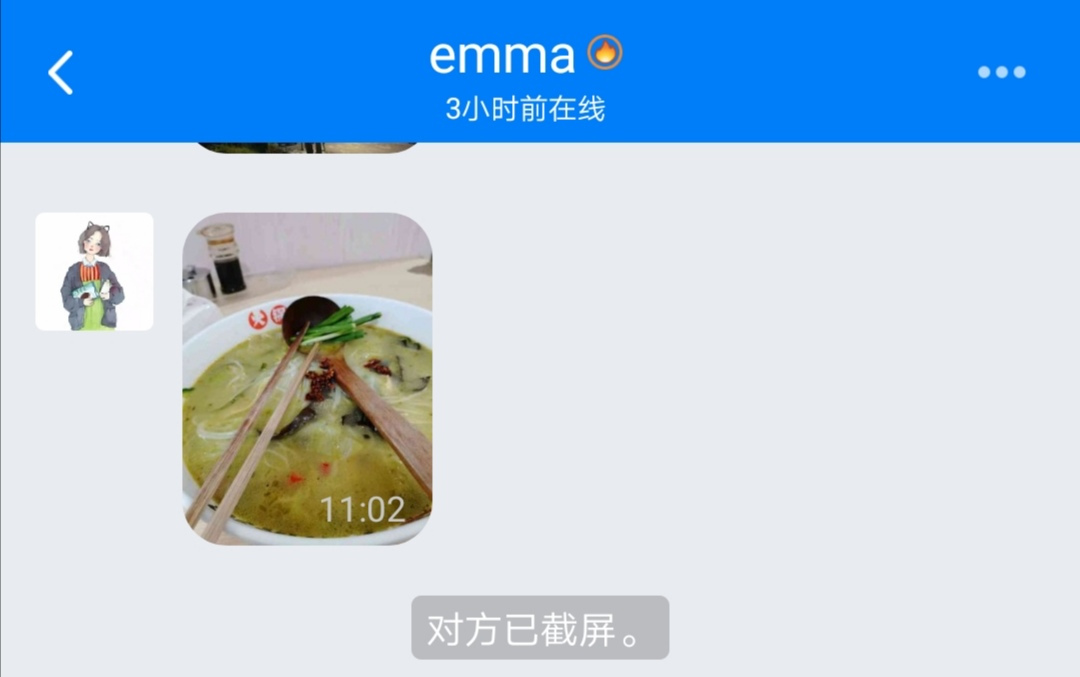View the noodle photo sent at 11:02

pos(307,378)
